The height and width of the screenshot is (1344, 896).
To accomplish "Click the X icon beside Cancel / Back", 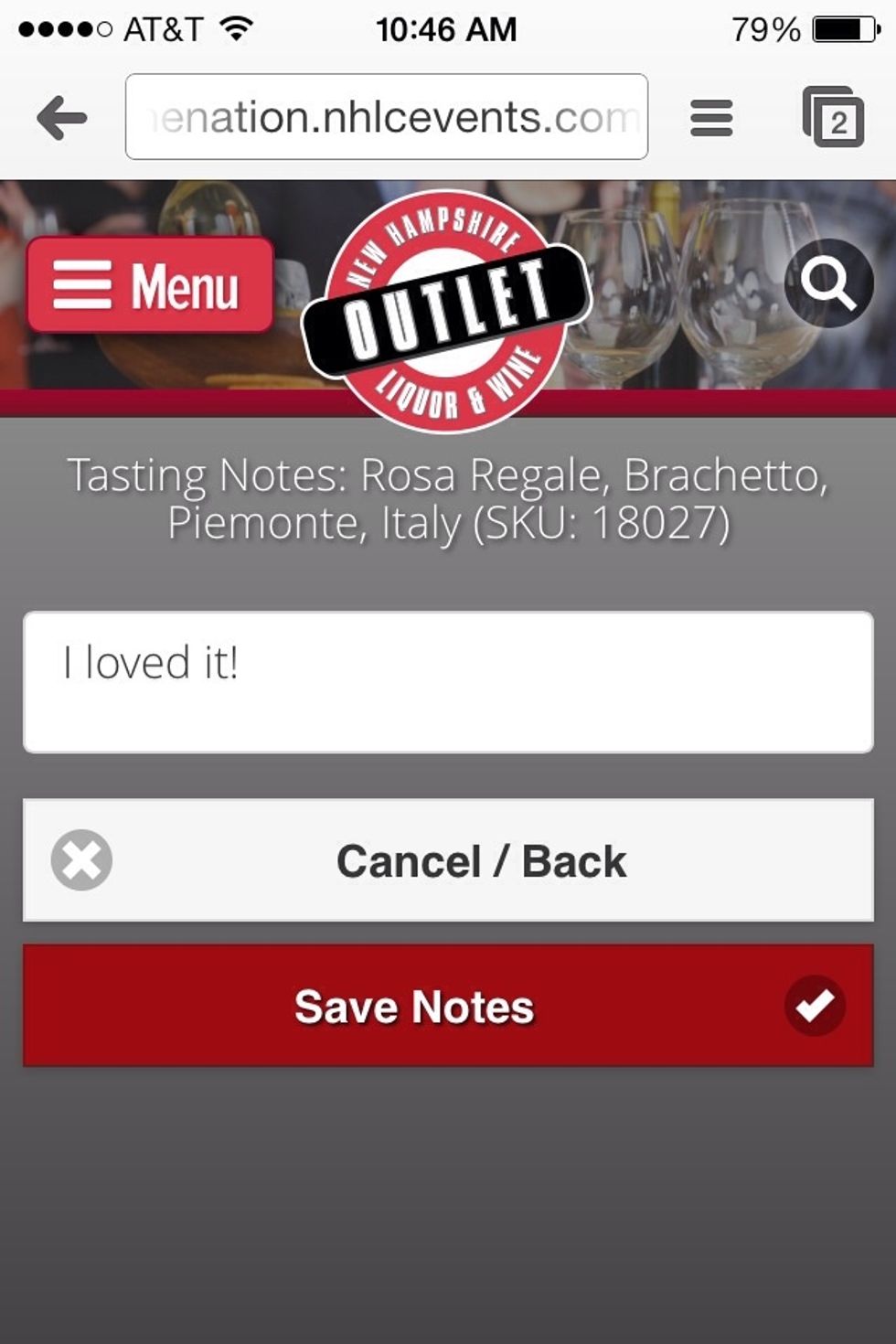I will pyautogui.click(x=82, y=859).
